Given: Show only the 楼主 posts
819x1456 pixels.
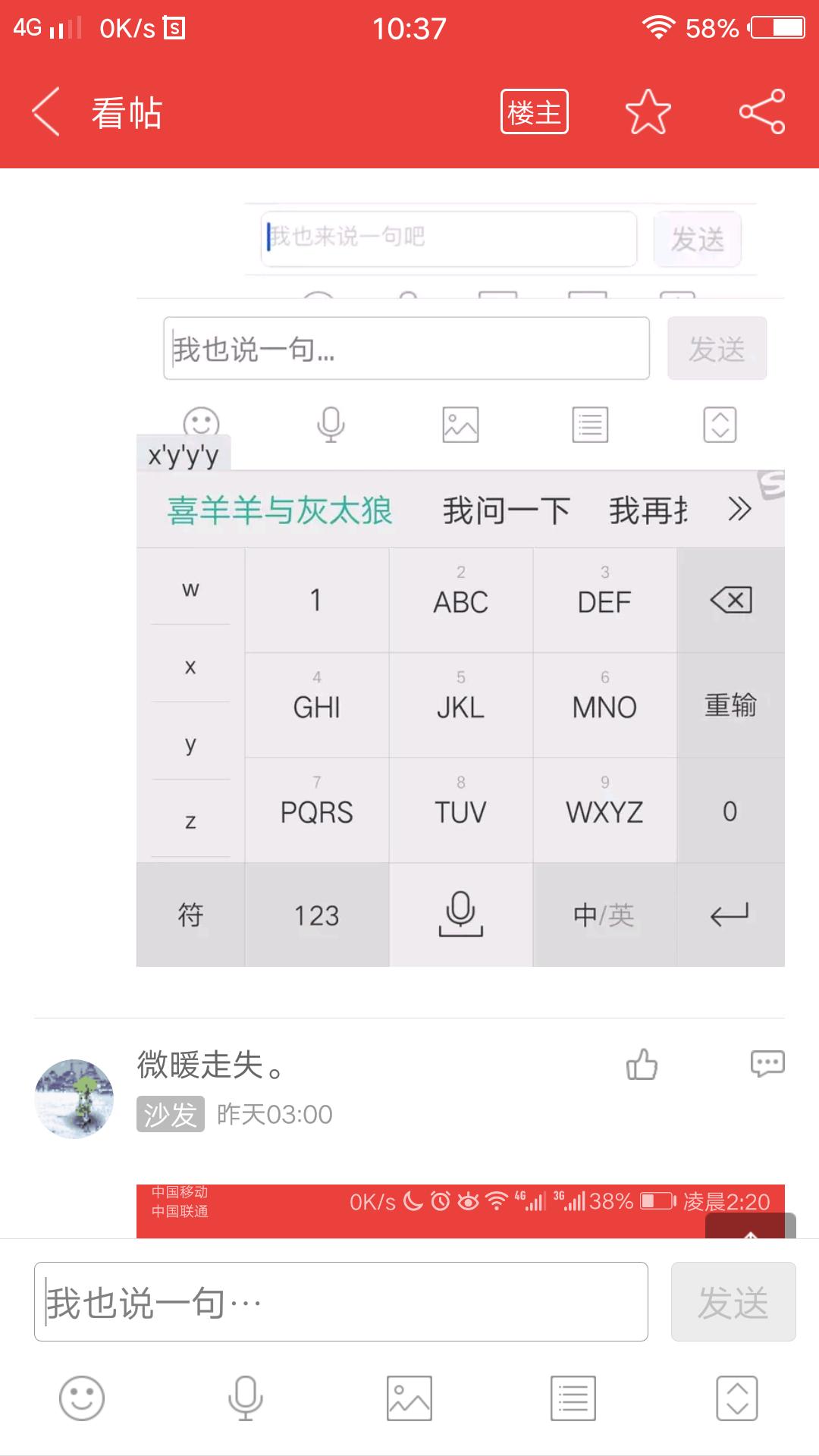Looking at the screenshot, I should [534, 111].
